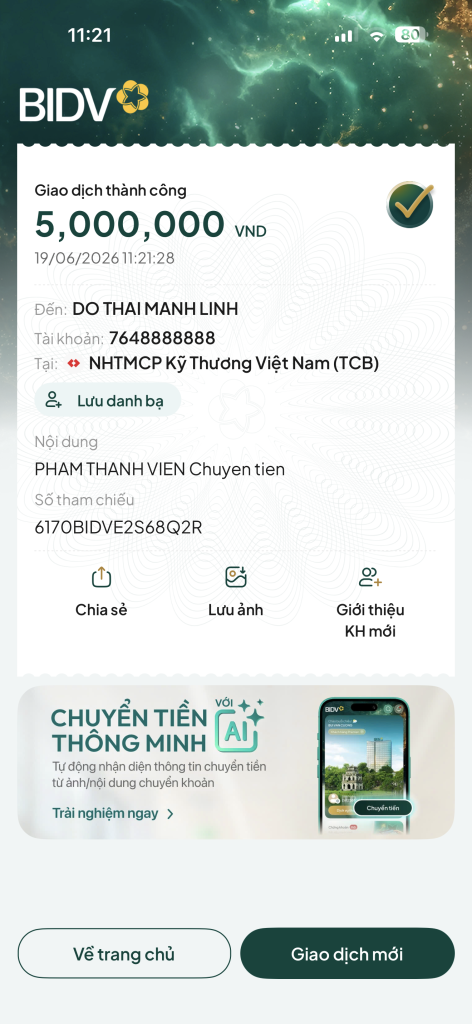Go back via Về trang chủ

click(124, 953)
